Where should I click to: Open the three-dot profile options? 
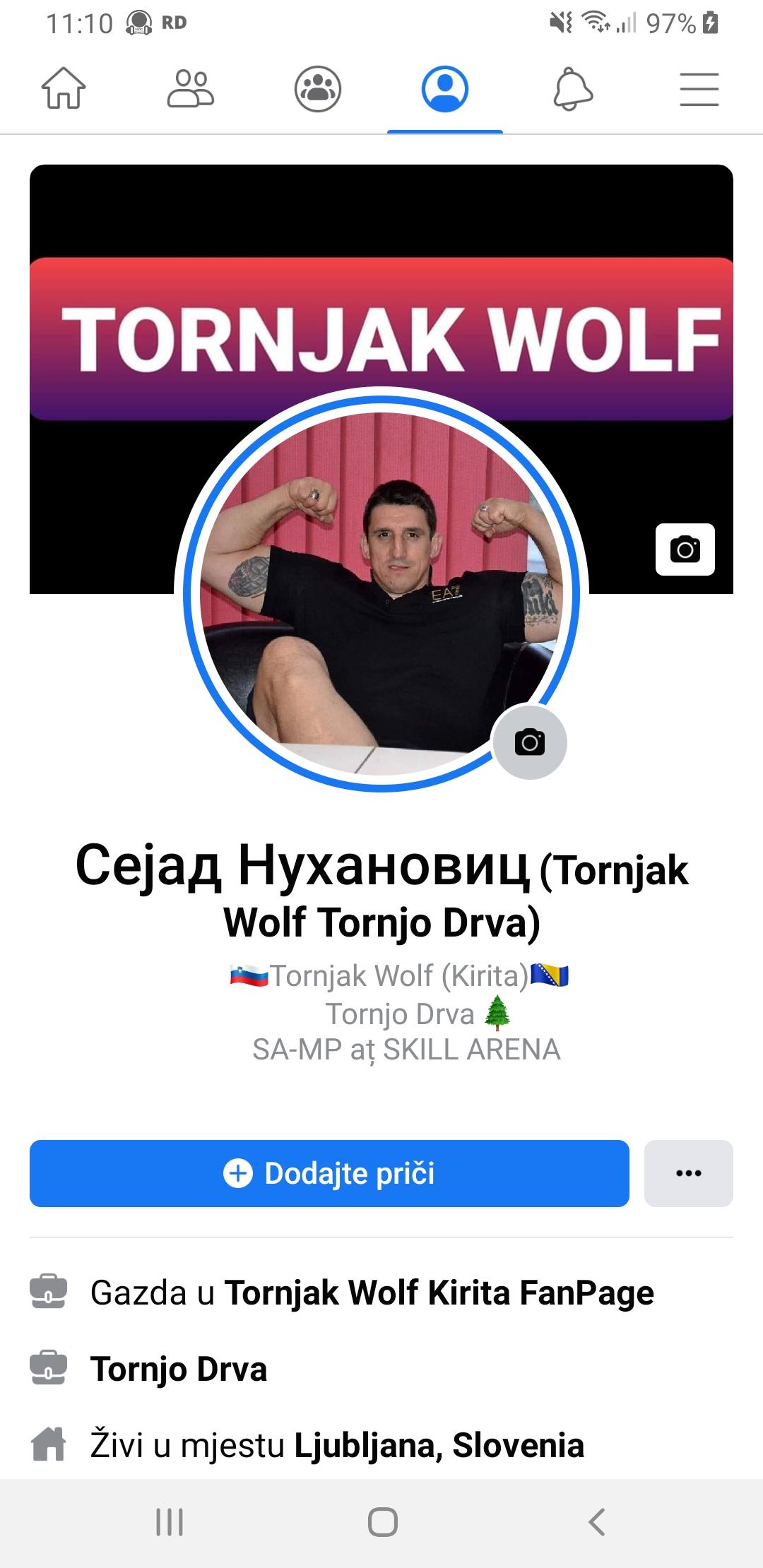(x=689, y=1173)
